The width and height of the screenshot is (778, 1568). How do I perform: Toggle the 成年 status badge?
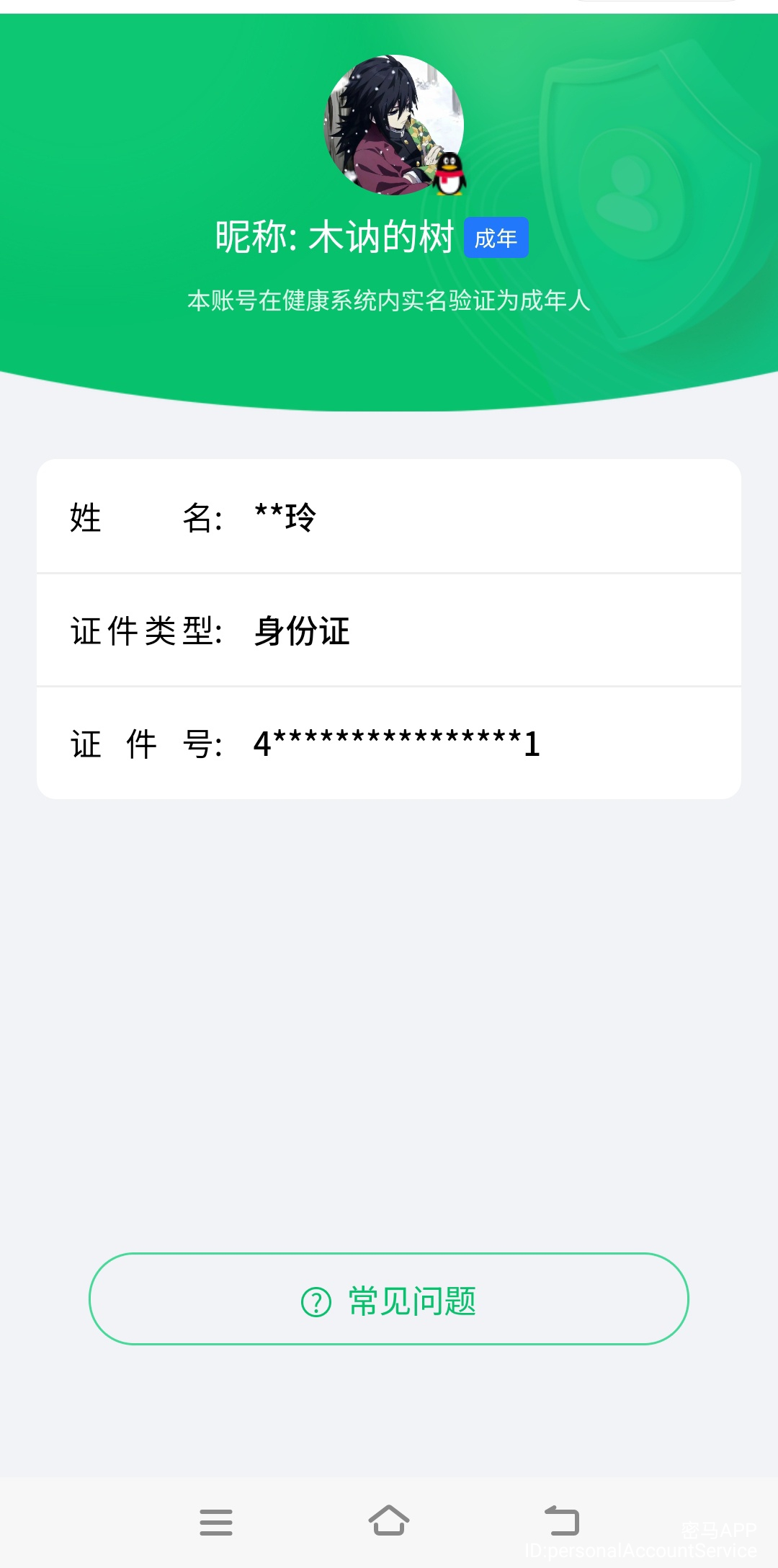click(496, 237)
